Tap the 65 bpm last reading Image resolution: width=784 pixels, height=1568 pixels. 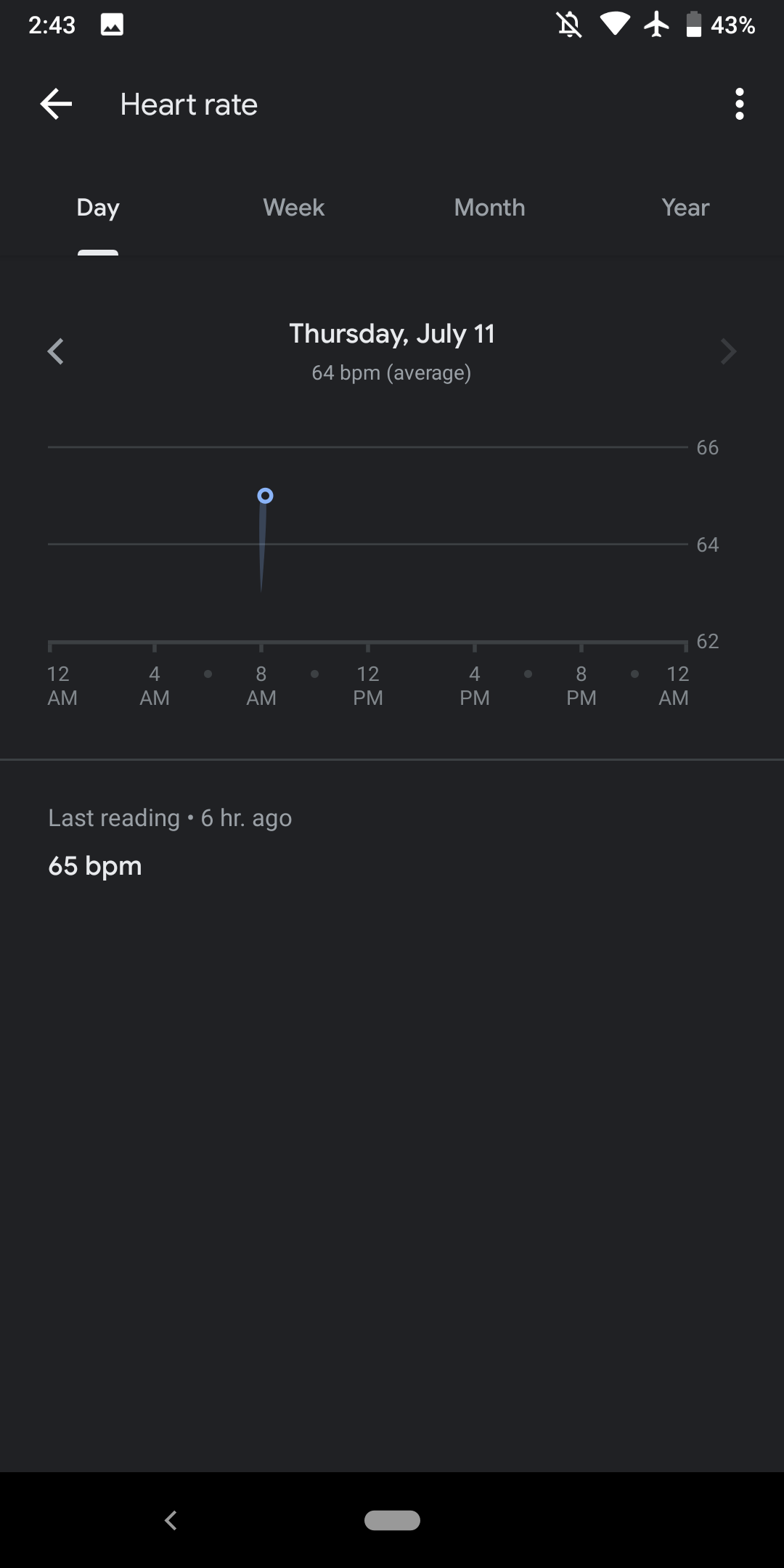(x=94, y=865)
